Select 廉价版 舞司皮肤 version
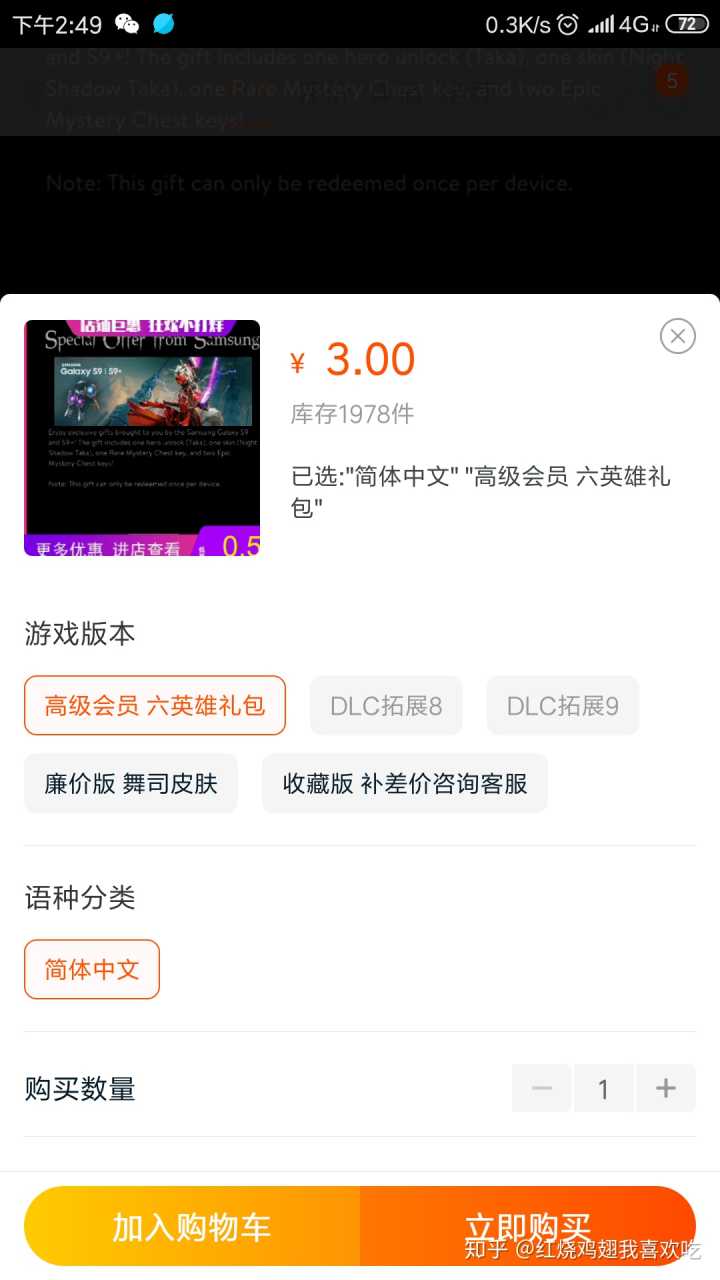Screen dimensions: 720x1280 click(131, 783)
